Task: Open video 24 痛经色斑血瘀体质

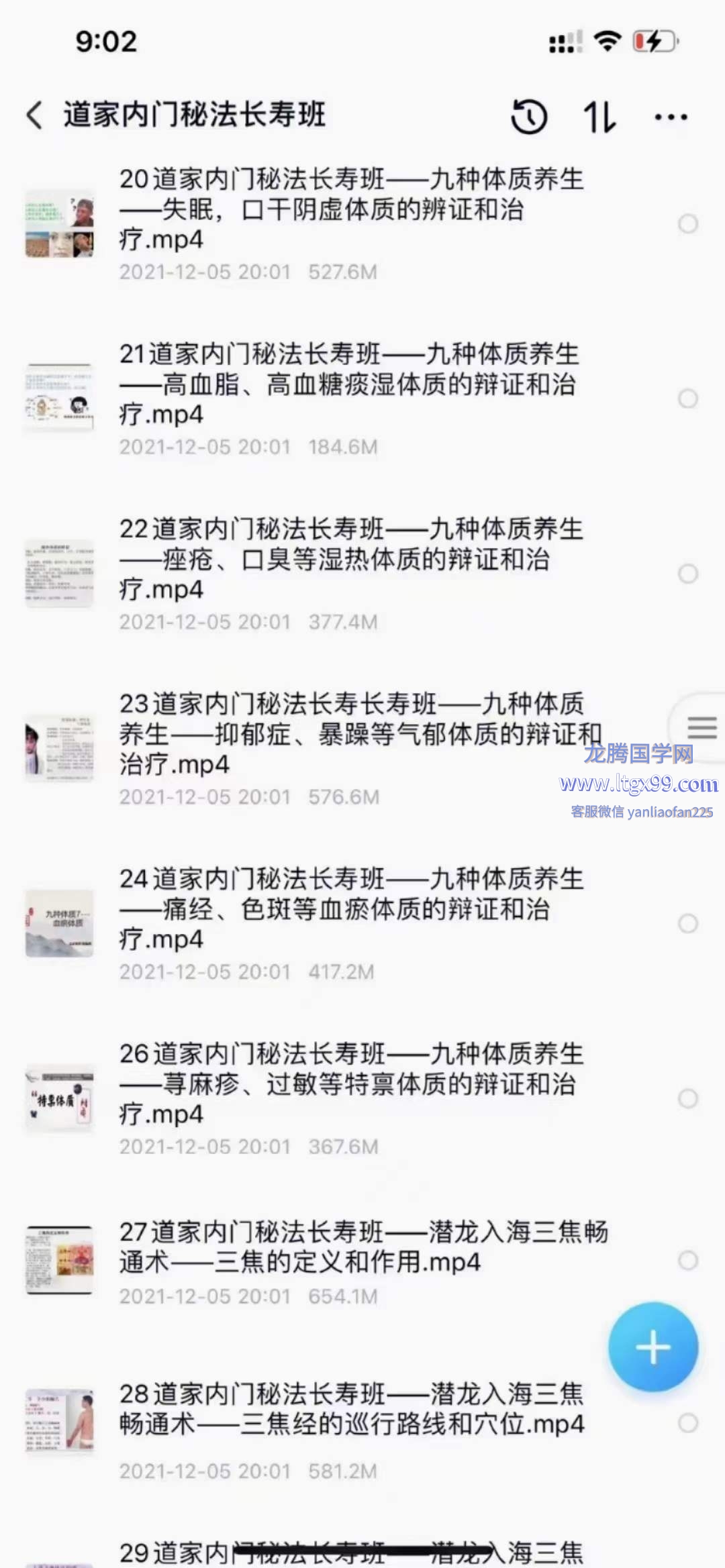Action: coord(349,909)
